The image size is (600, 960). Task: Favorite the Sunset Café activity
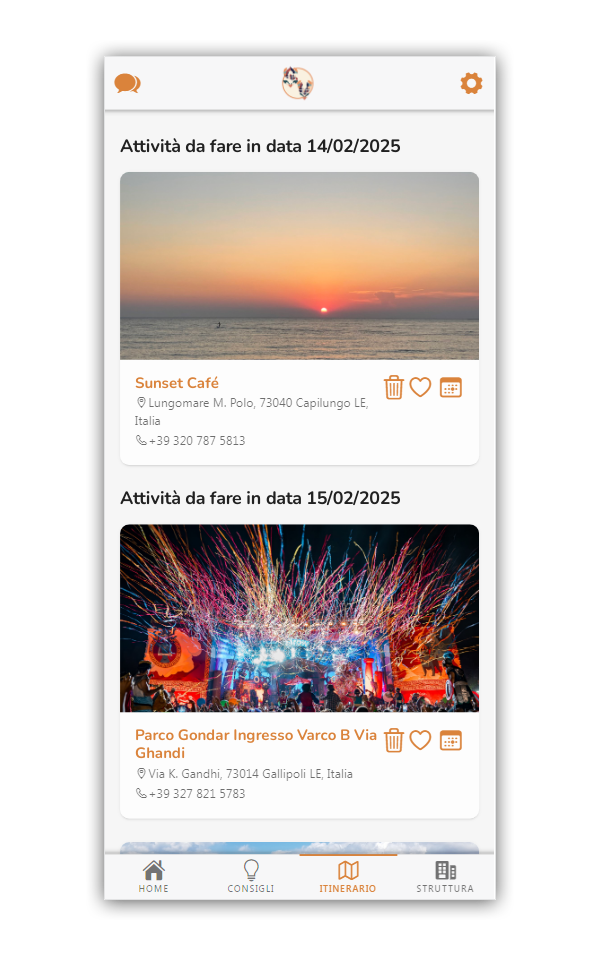point(421,388)
